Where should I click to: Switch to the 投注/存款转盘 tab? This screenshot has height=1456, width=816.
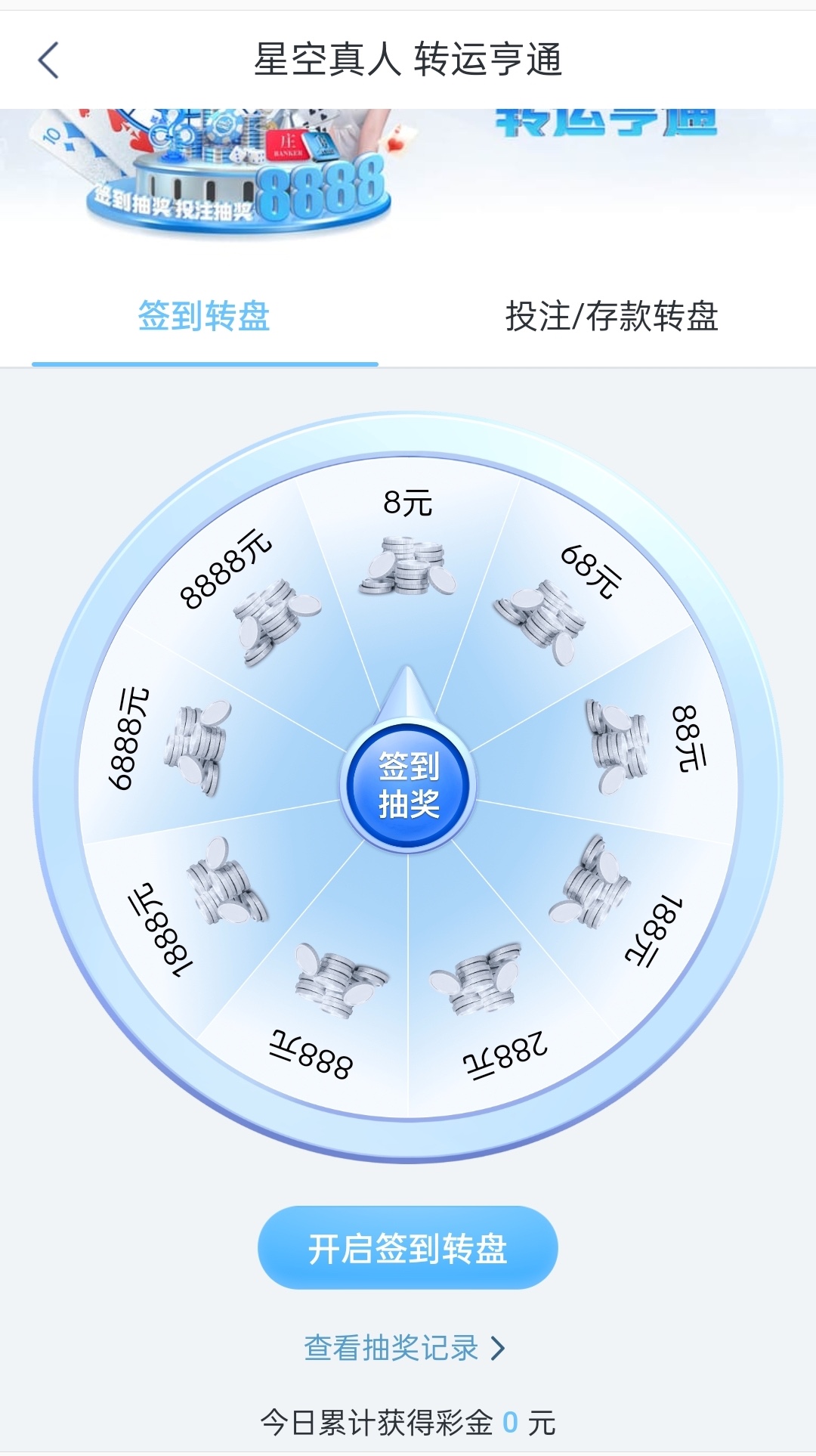[x=611, y=316]
